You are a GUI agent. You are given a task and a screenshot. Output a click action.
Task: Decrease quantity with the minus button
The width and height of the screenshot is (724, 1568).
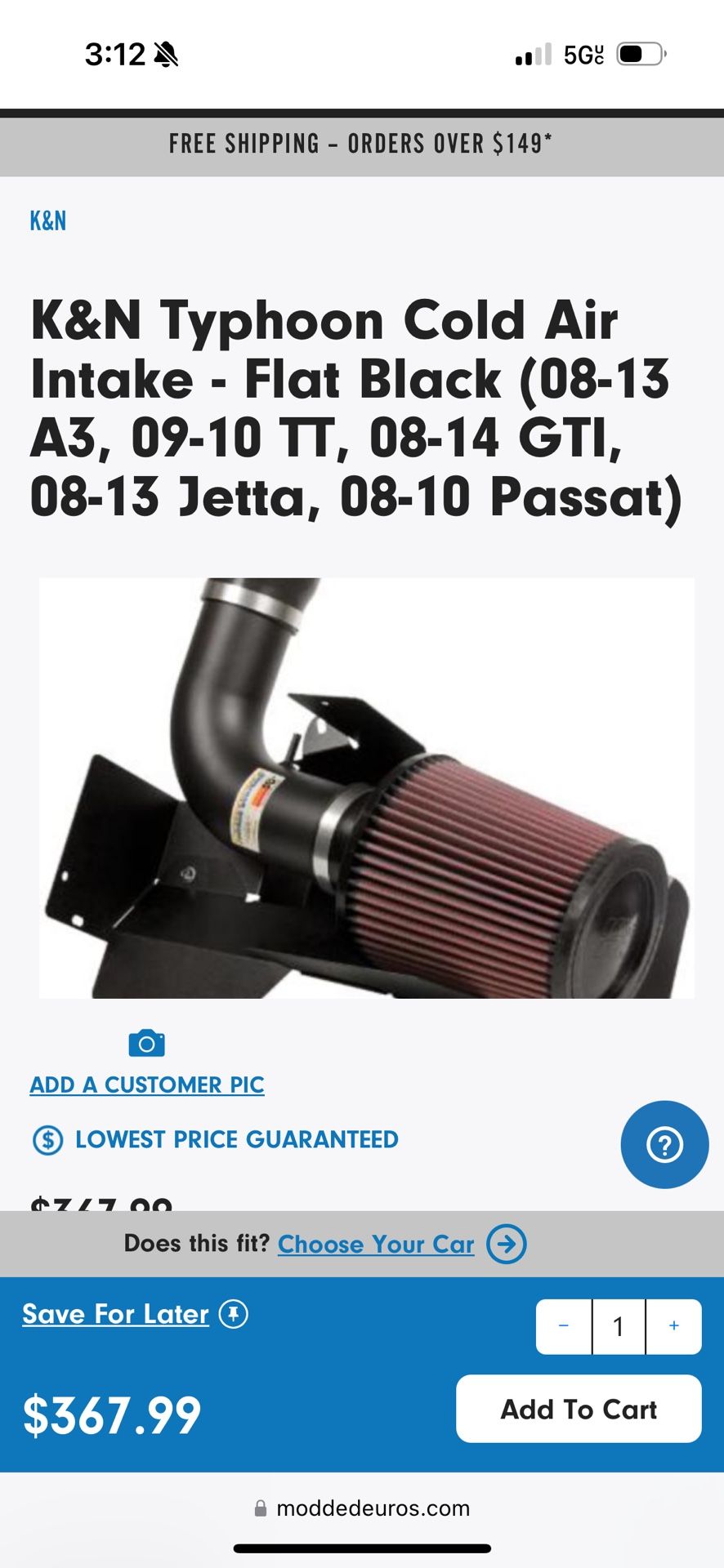tap(564, 1326)
